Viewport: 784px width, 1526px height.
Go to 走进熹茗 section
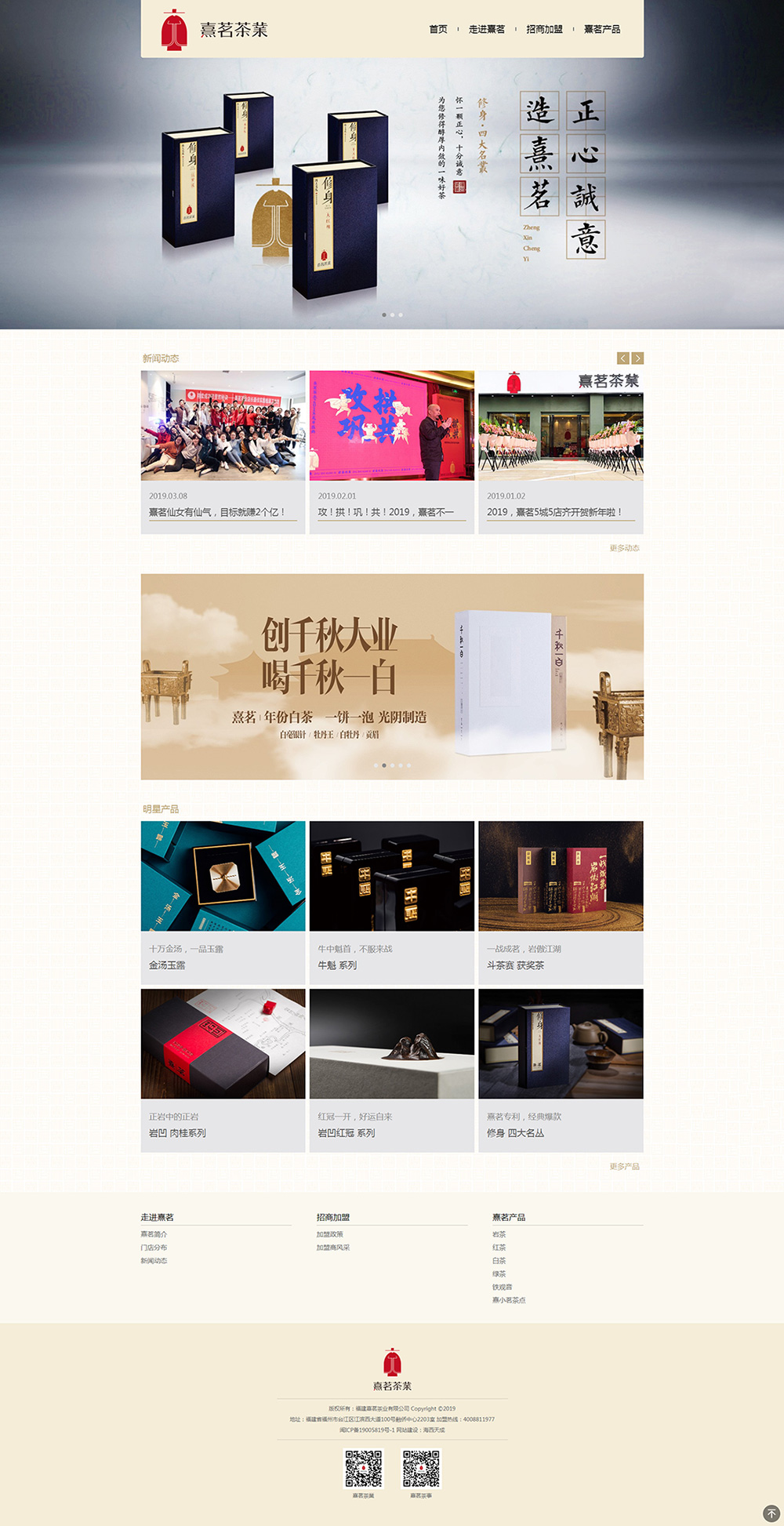pos(486,30)
